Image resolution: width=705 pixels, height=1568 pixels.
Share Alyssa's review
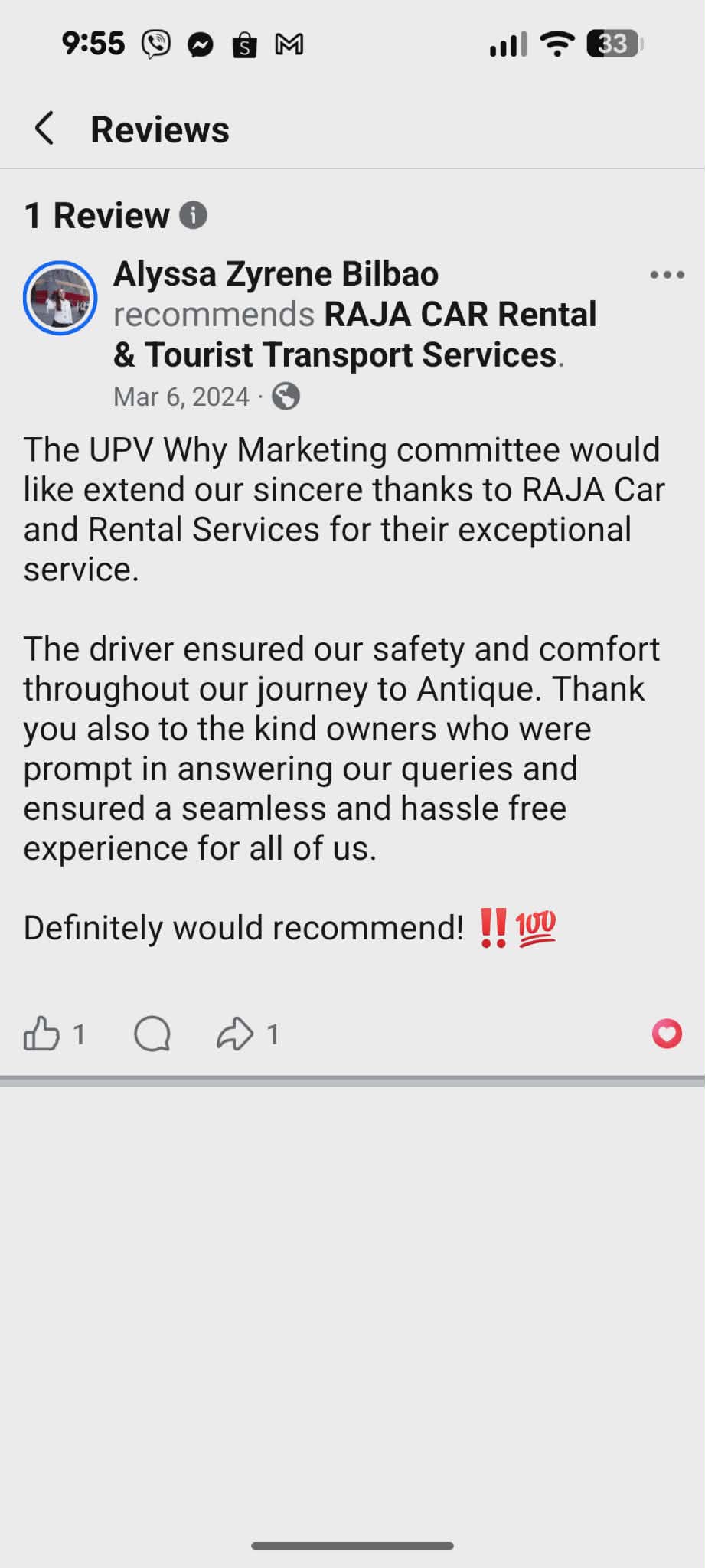(x=235, y=1034)
